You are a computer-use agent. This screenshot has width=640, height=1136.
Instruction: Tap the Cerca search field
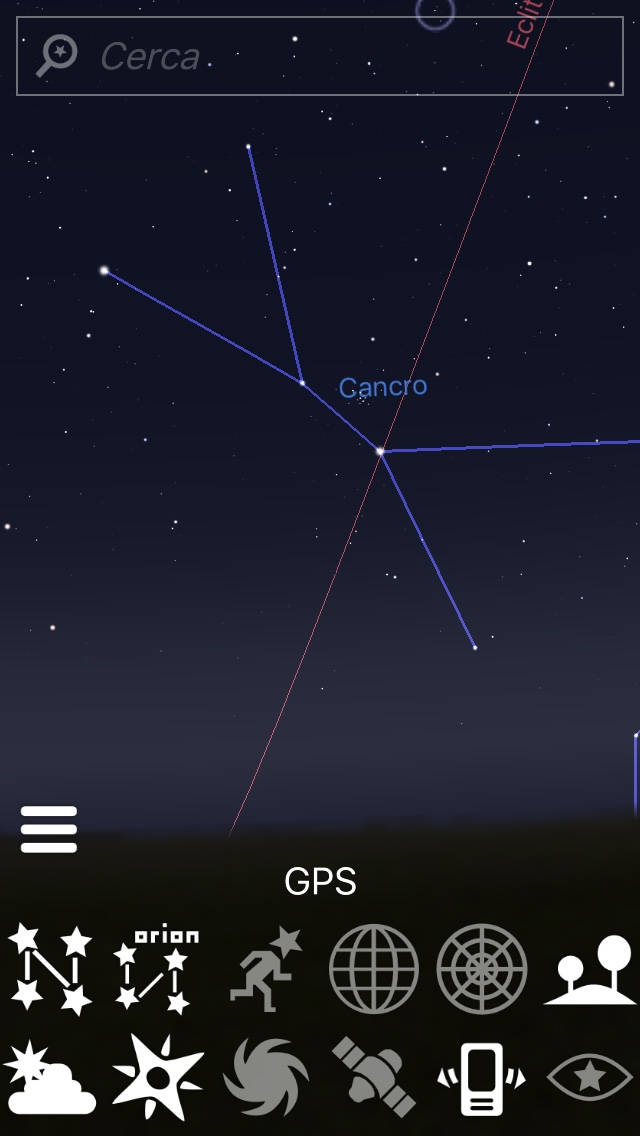coord(320,56)
